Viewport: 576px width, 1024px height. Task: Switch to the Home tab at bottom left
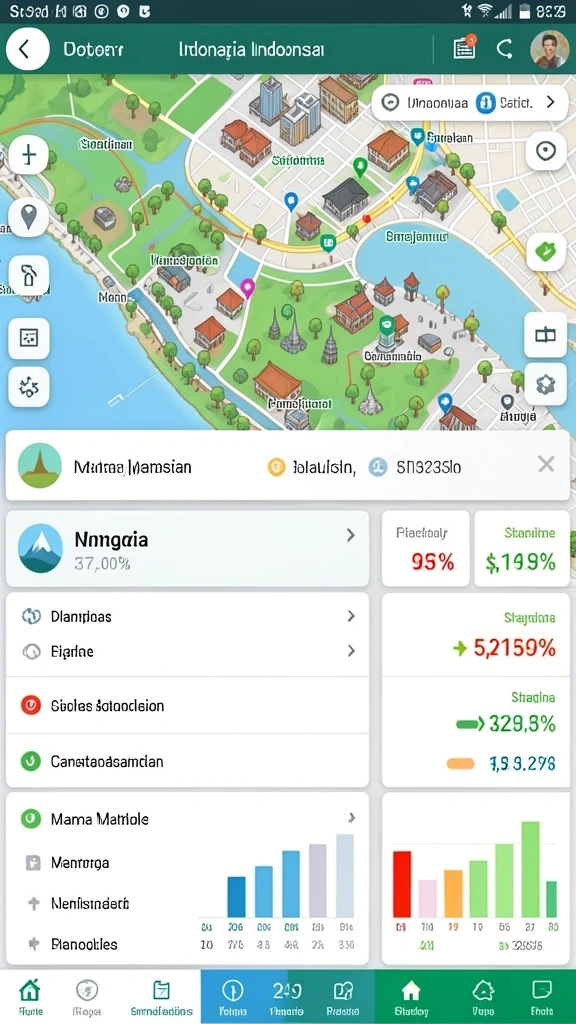pos(30,996)
